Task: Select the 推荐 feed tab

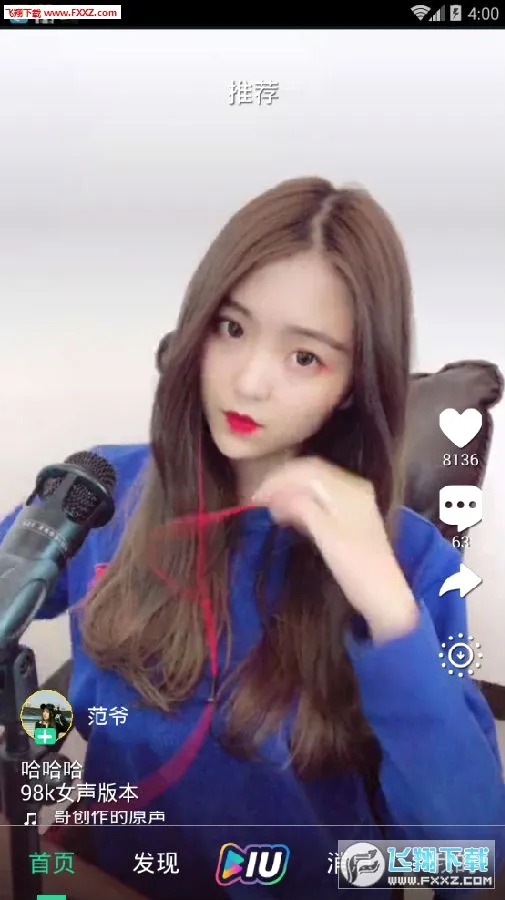Action: [x=253, y=92]
